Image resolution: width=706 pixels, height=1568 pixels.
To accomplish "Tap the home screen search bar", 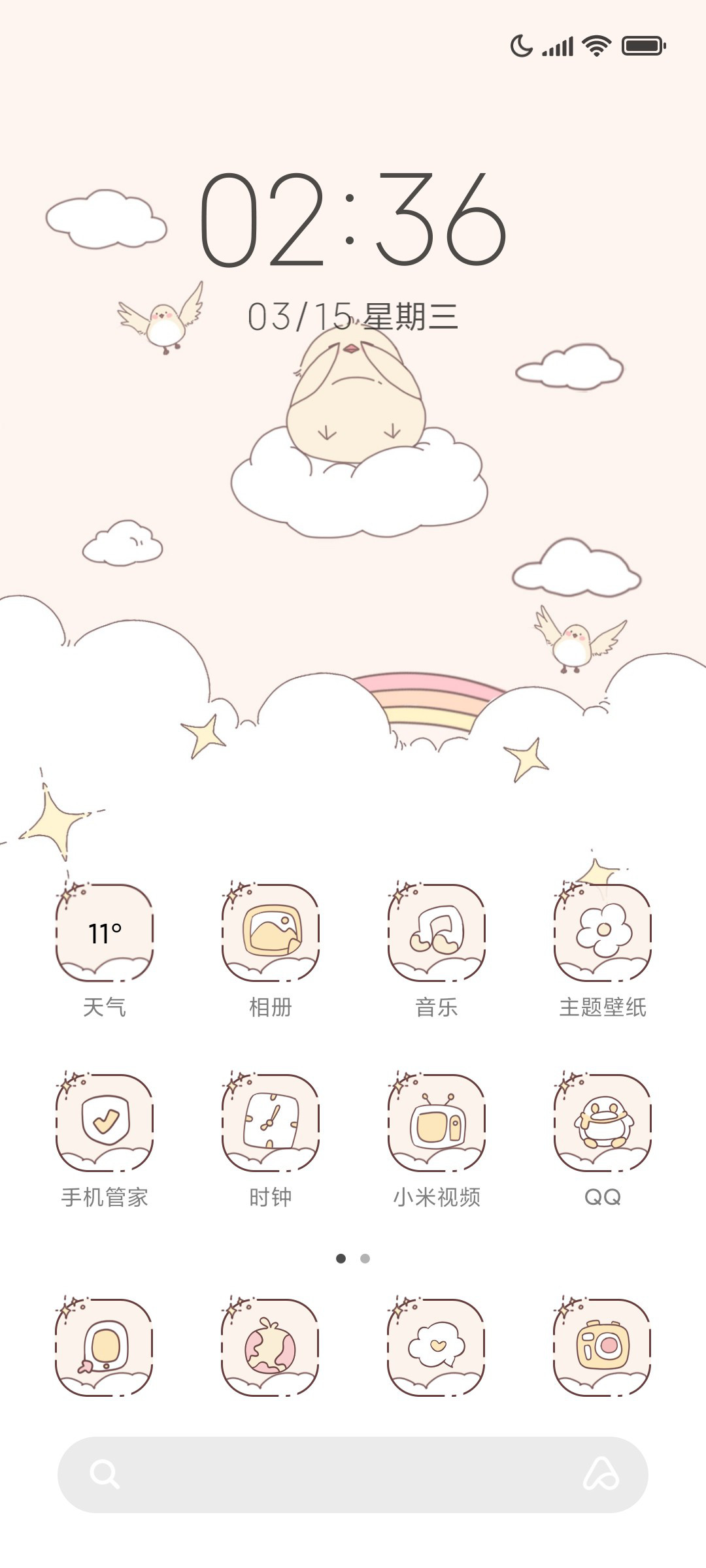I will (353, 1475).
